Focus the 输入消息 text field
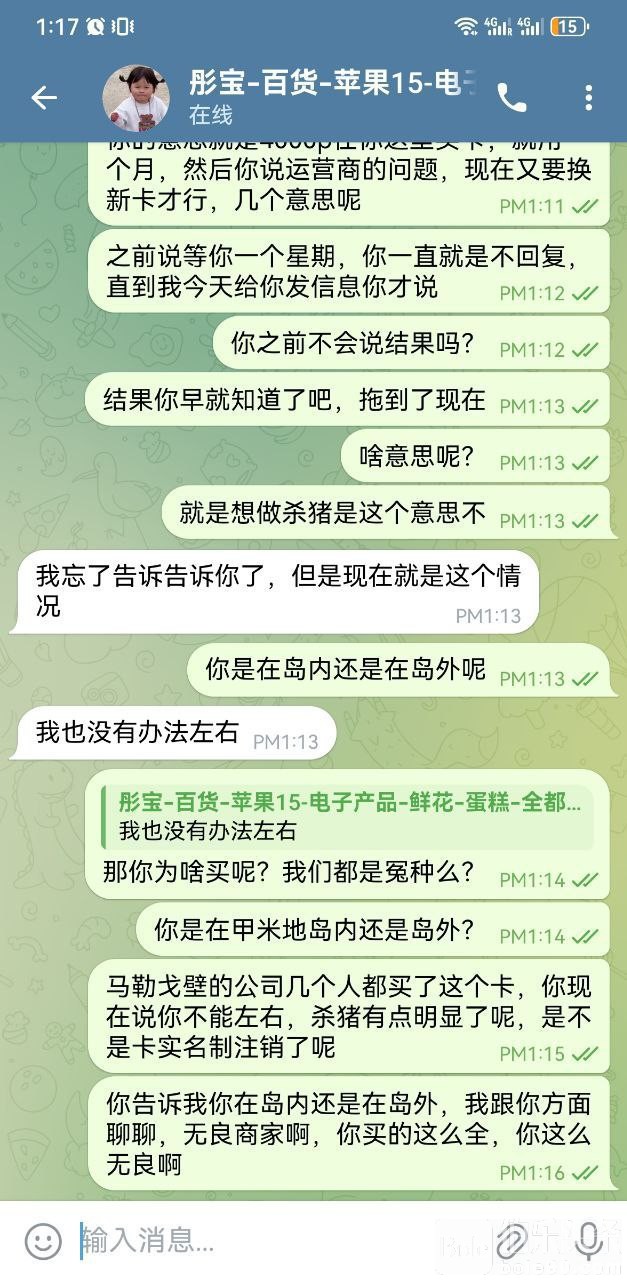Viewport: 627px width, 1280px height. click(270, 1241)
